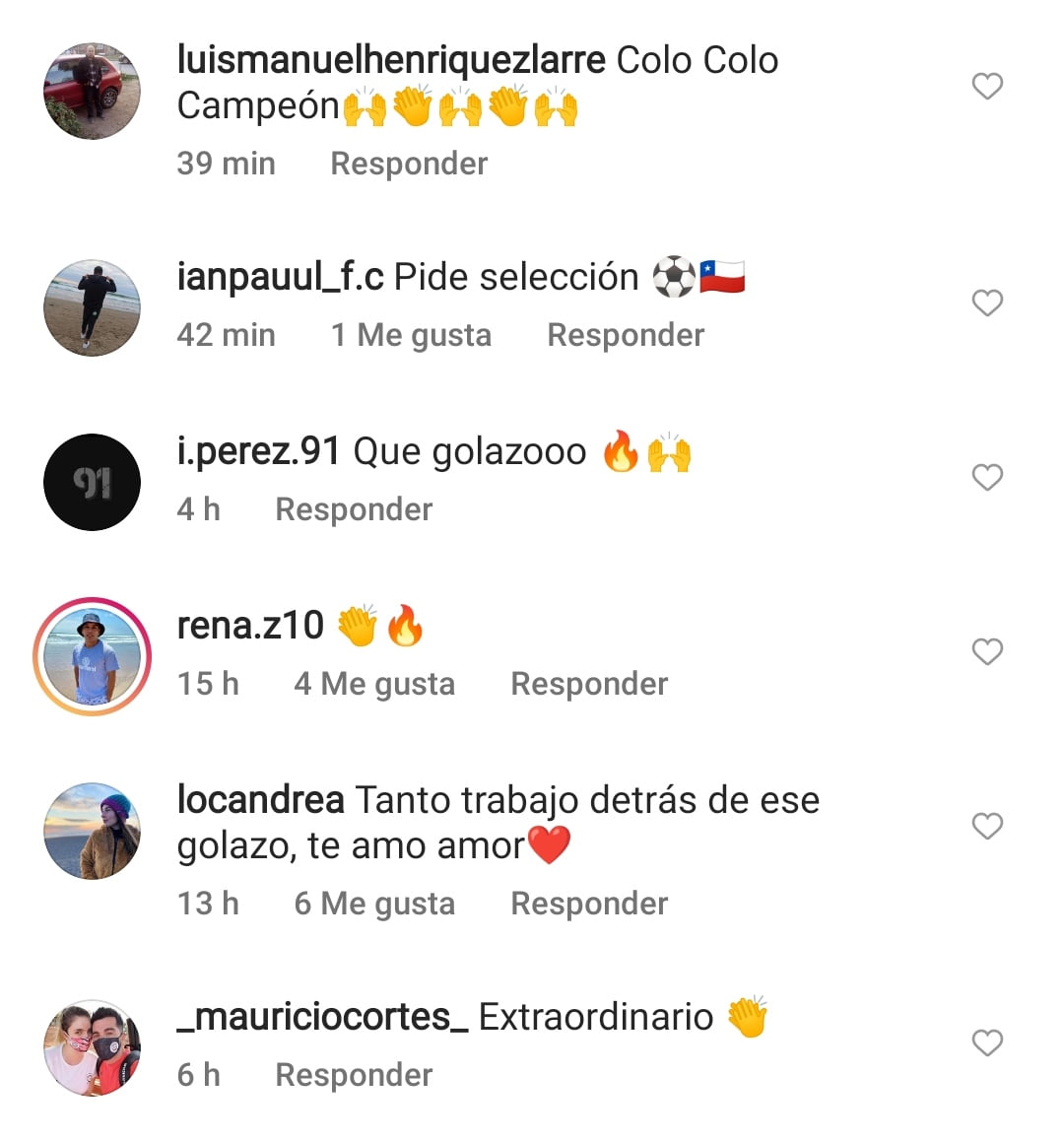Image resolution: width=1064 pixels, height=1143 pixels.
Task: View the 6 likes on locandrea's comment
Action: [x=374, y=904]
